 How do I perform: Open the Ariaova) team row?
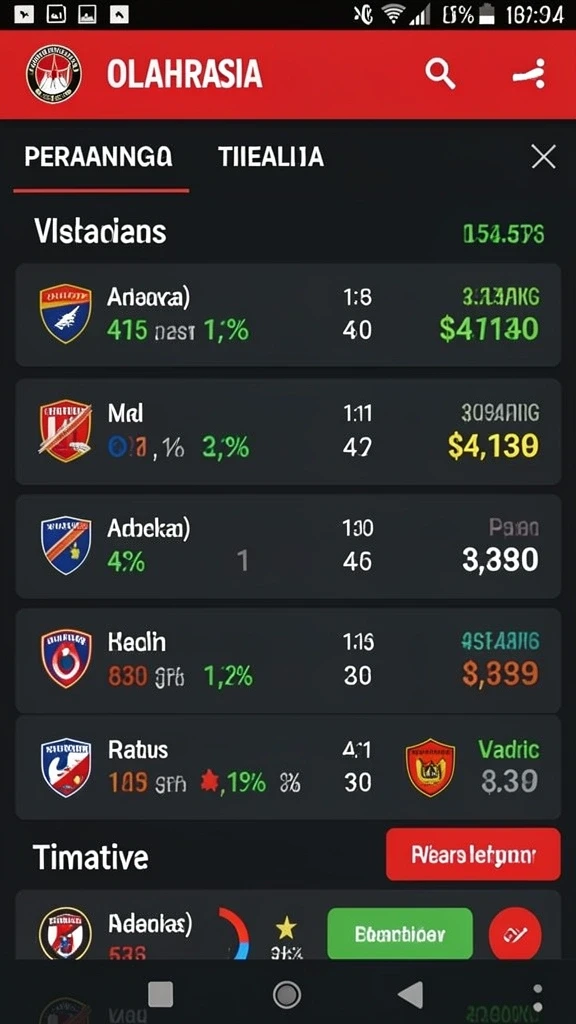click(288, 315)
